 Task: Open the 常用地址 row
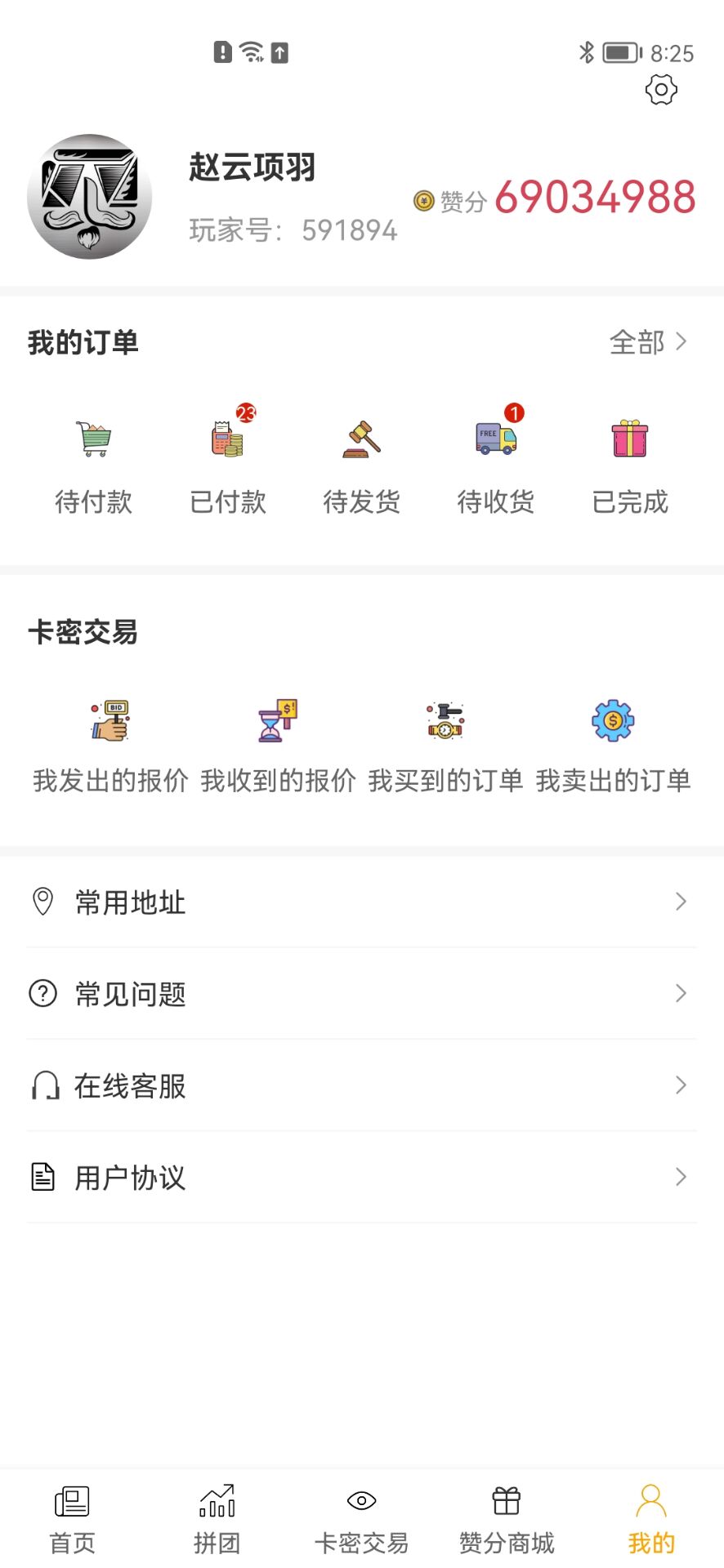pyautogui.click(x=362, y=902)
